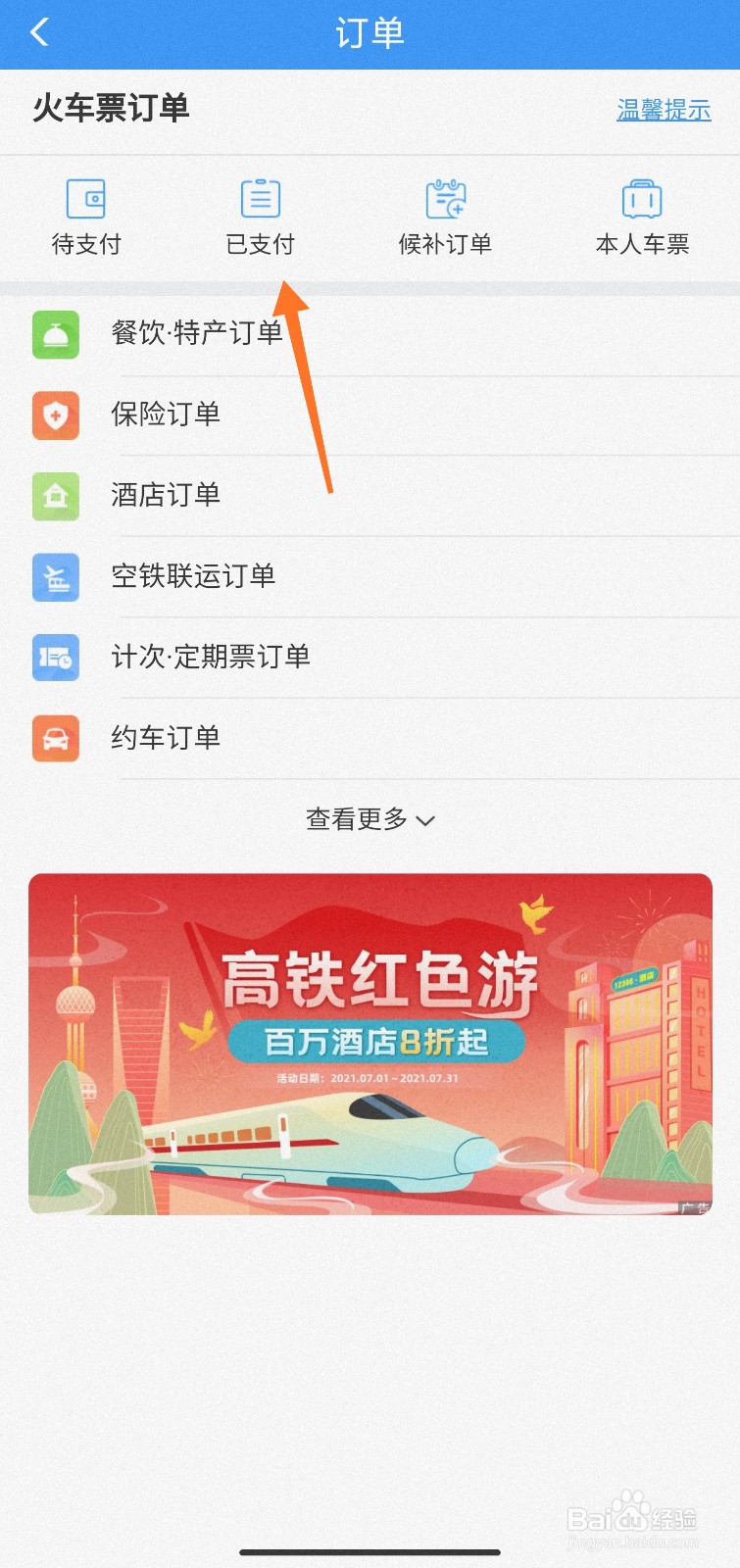Tap the 订单 title in the header
Screen dimensions: 740x1568
(370, 32)
